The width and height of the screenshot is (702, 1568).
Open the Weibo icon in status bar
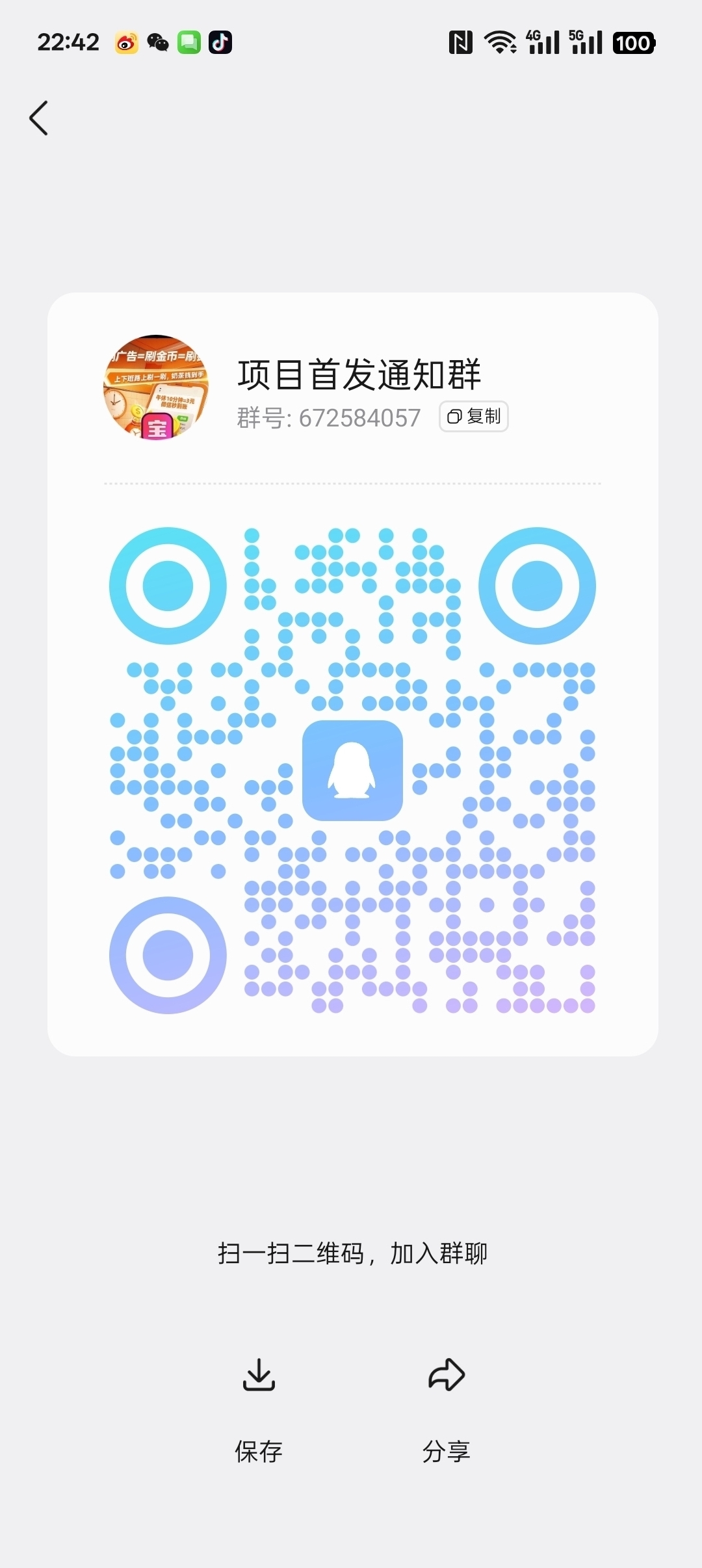coord(125,42)
